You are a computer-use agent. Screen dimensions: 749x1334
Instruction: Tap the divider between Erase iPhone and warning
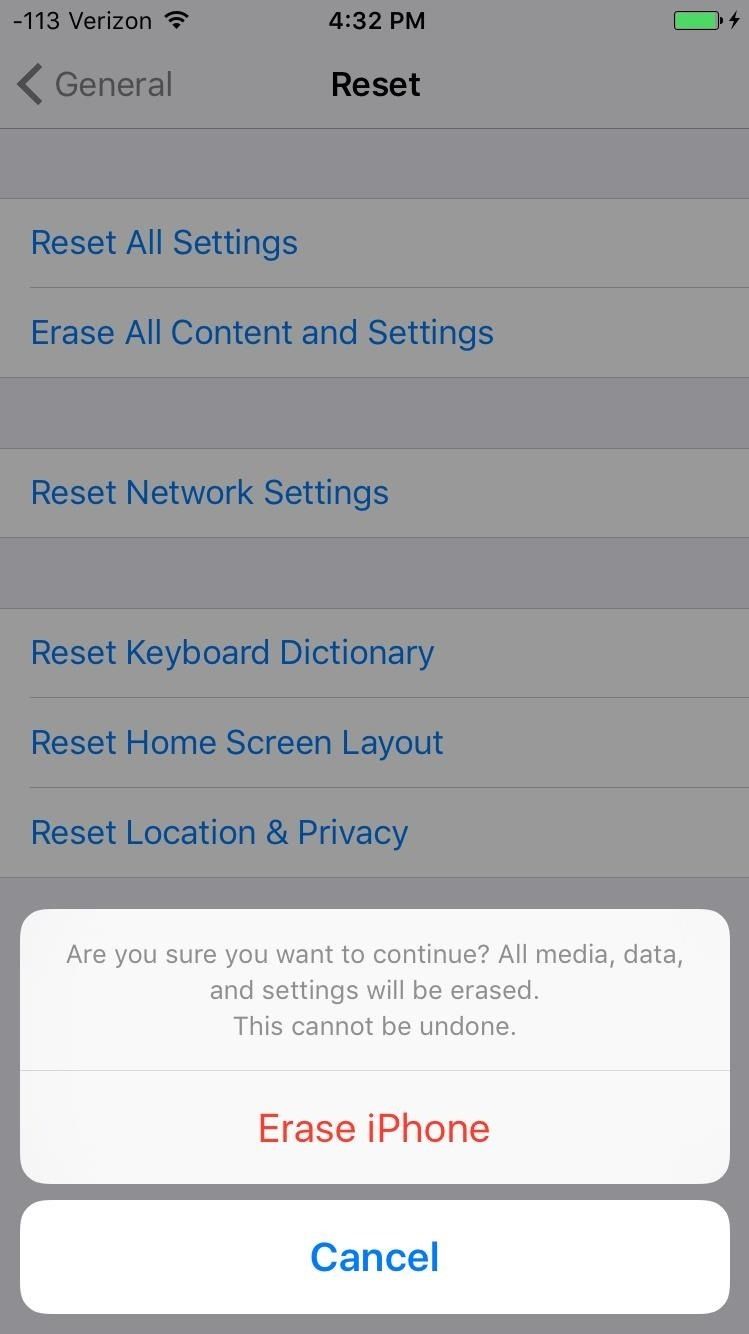click(x=374, y=1067)
